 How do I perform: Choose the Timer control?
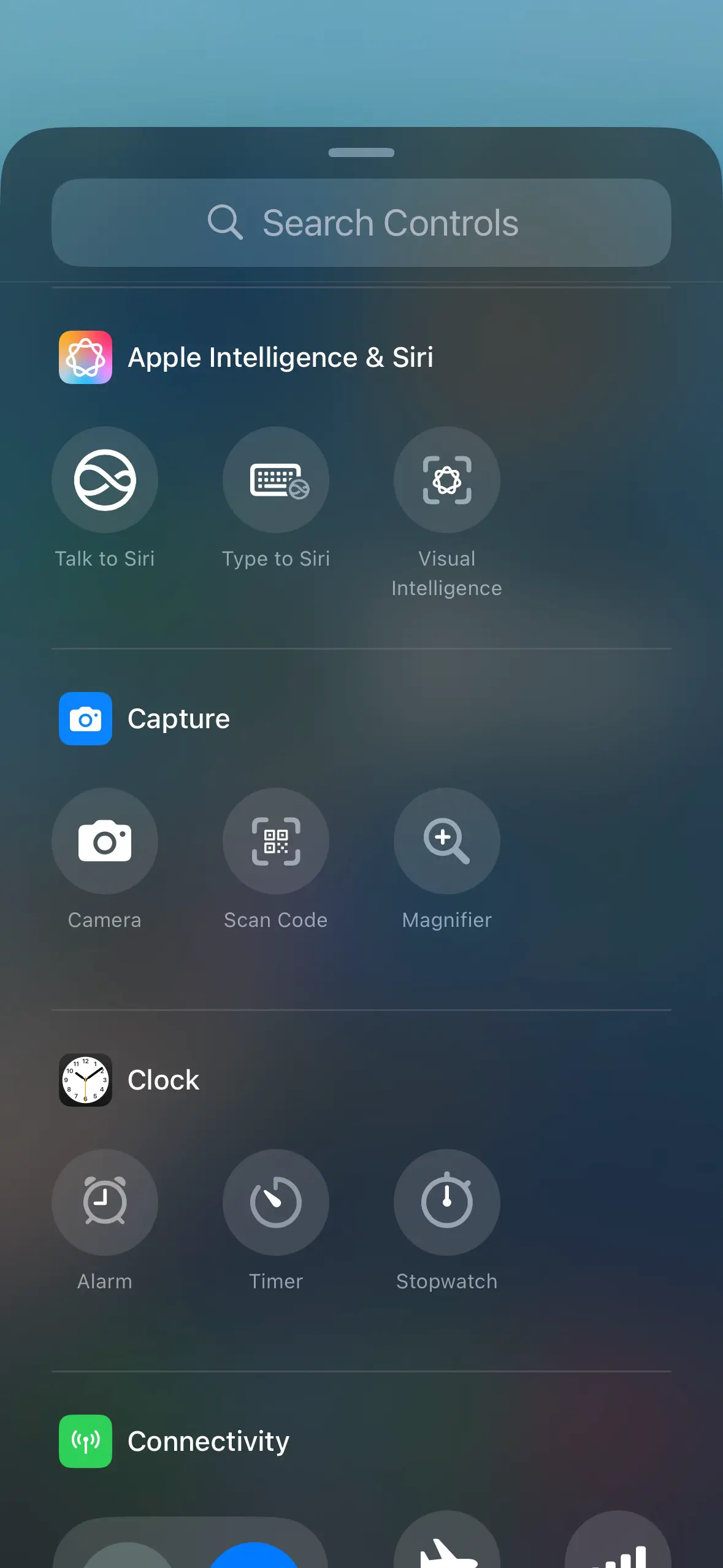276,1202
